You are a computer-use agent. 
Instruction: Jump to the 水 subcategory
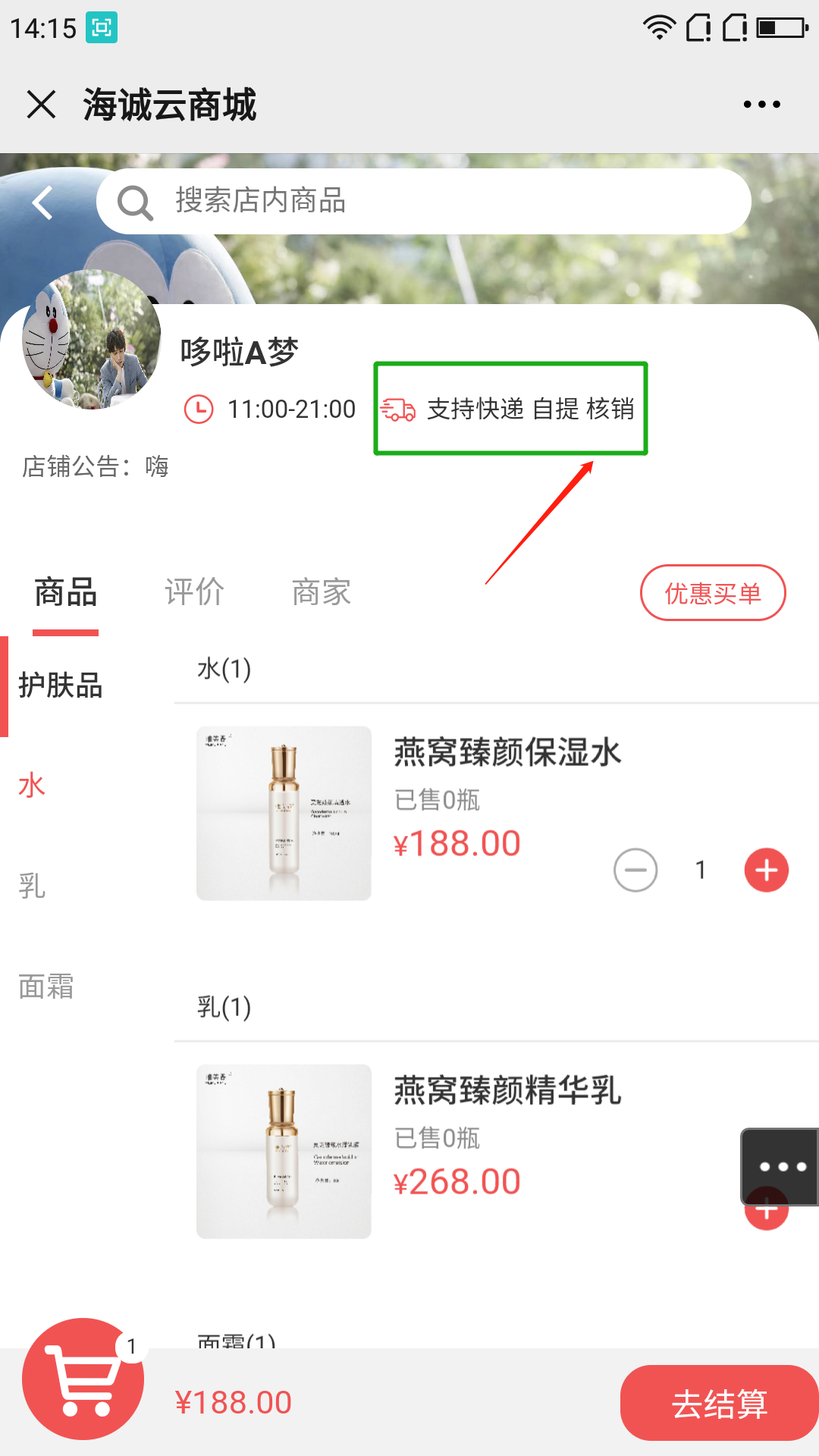pos(32,786)
